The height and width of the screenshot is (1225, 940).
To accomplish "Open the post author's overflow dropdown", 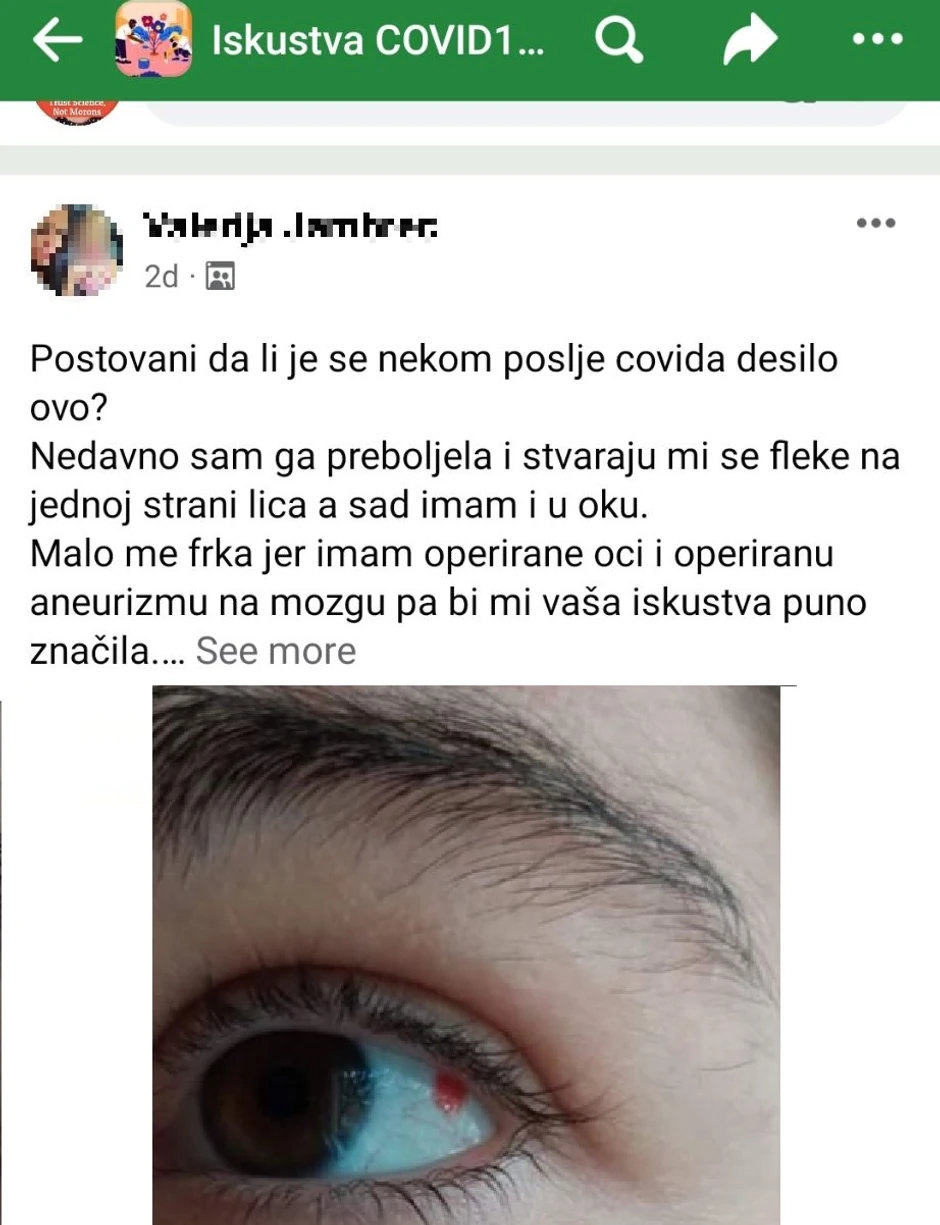I will pos(877,223).
